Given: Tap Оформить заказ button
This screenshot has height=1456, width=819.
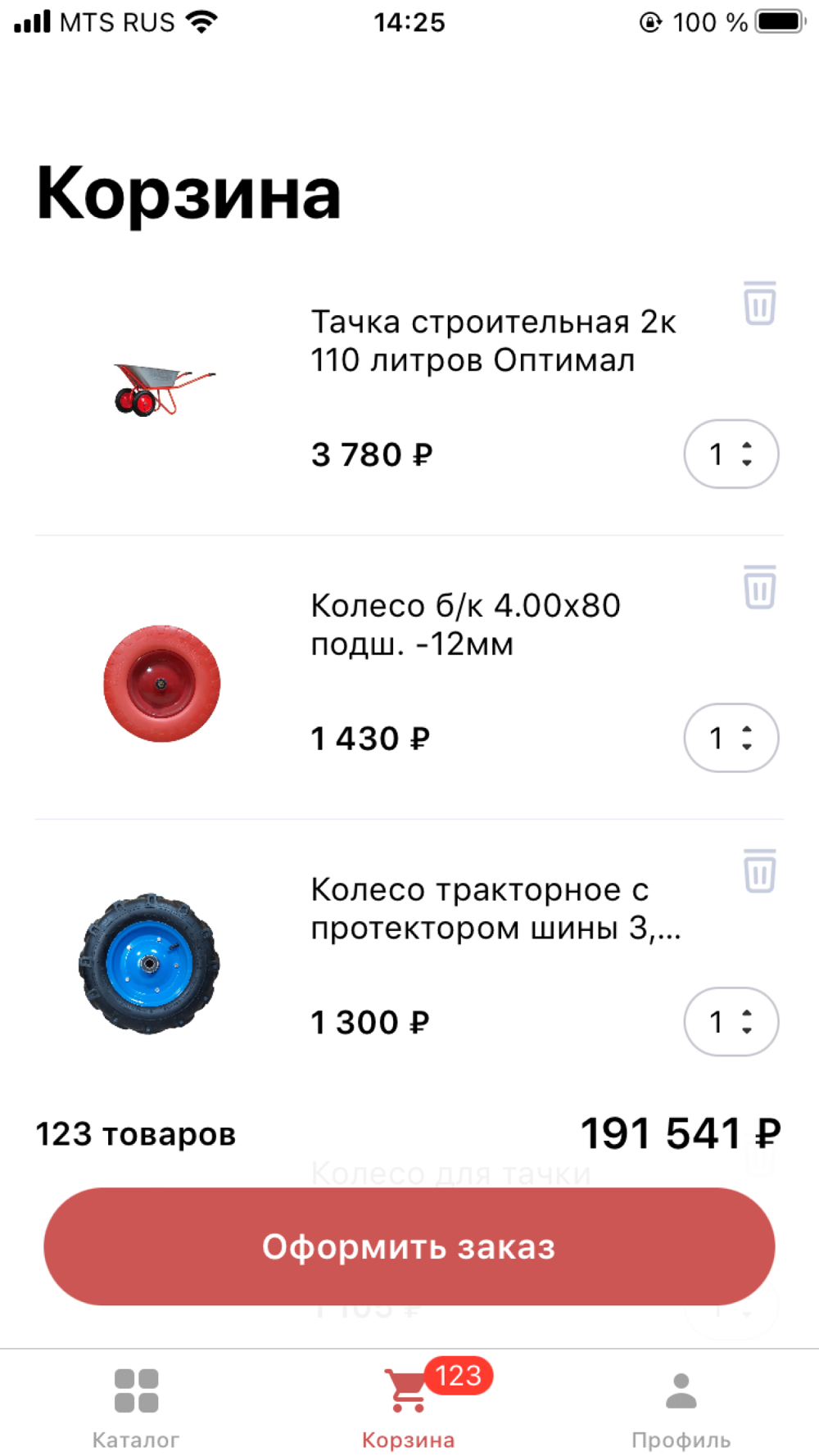Looking at the screenshot, I should (409, 1246).
